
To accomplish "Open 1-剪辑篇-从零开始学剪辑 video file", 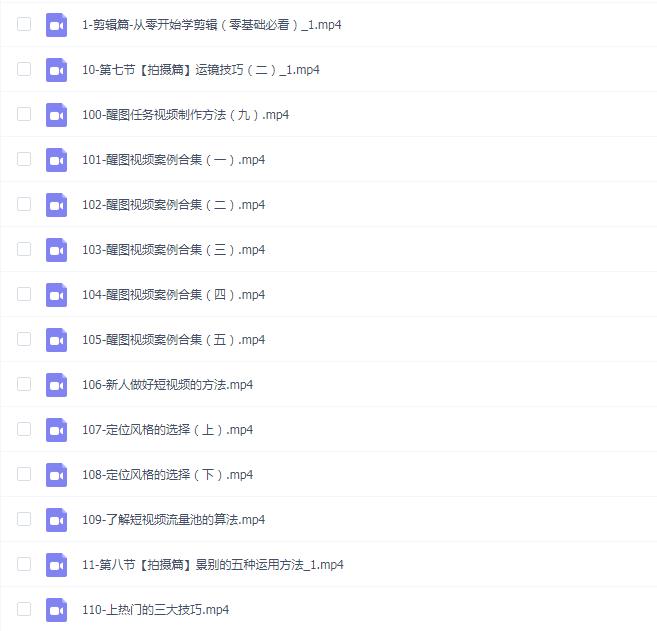I will click(x=211, y=25).
